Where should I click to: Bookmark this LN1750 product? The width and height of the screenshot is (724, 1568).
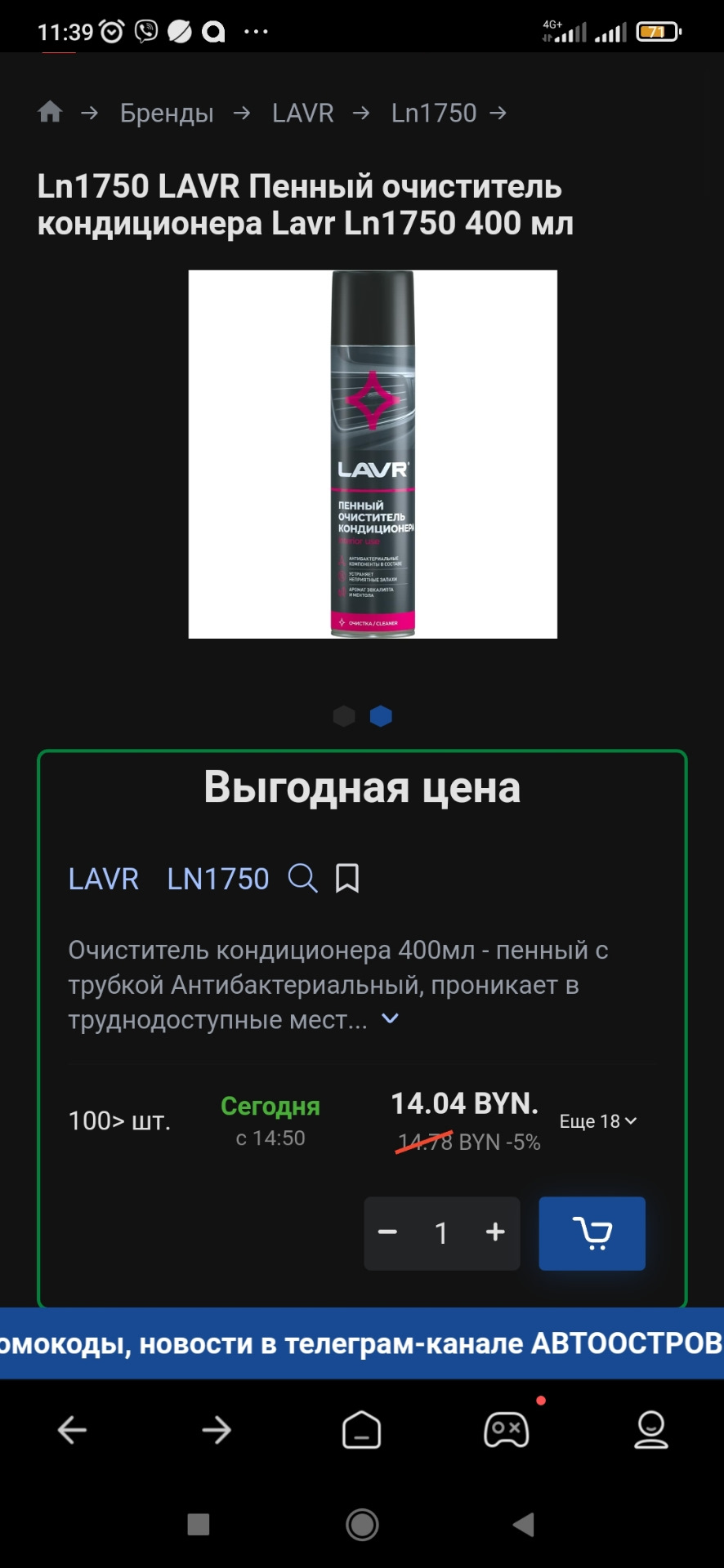point(347,879)
